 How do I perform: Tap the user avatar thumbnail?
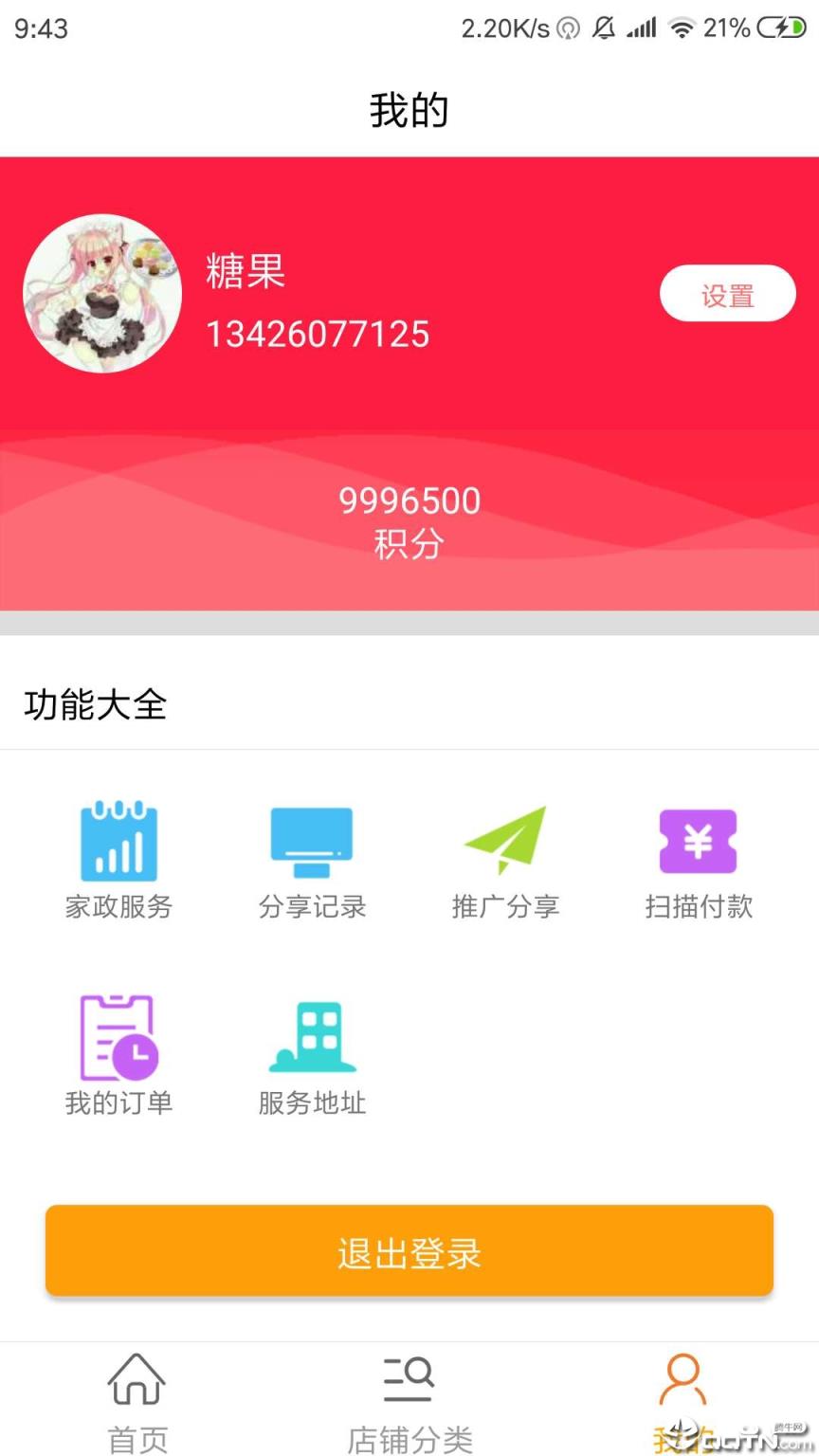[x=102, y=294]
